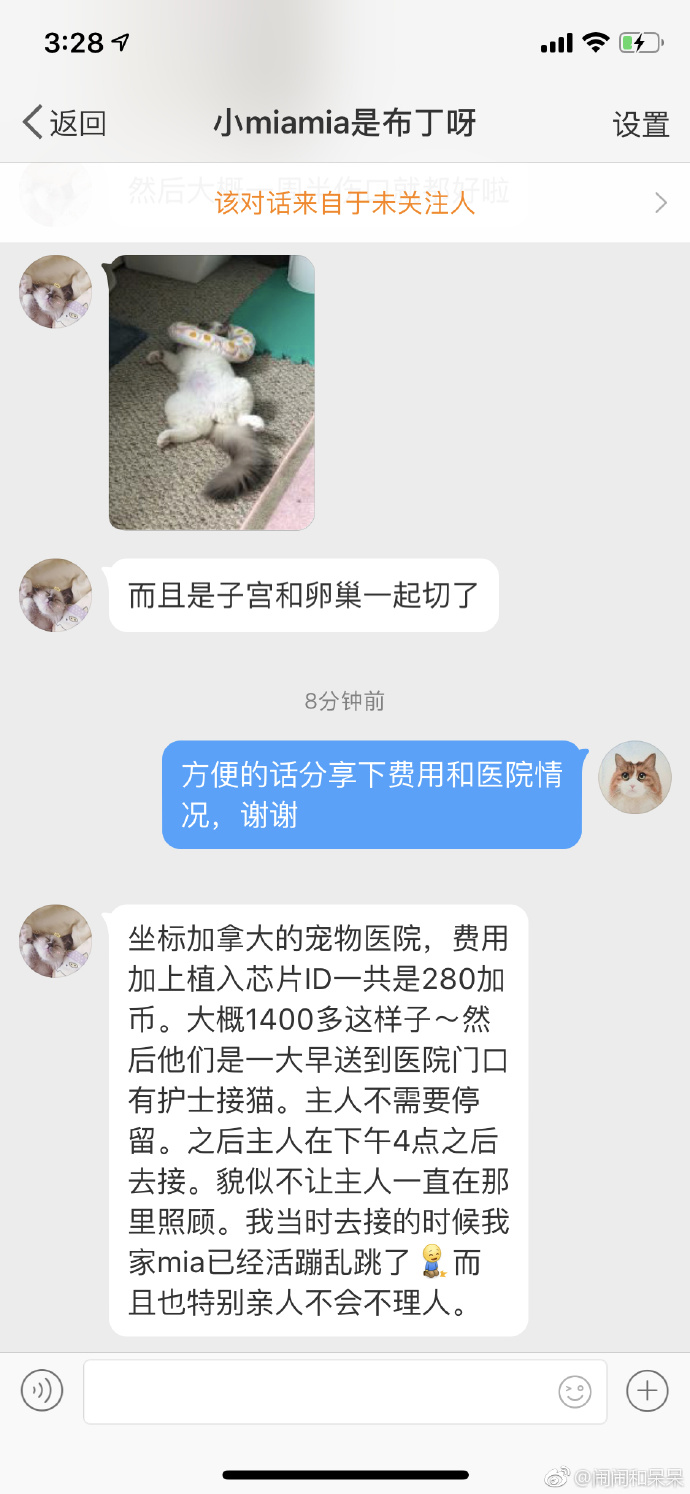
Task: Switch to voice message input
Action: coord(42,1390)
